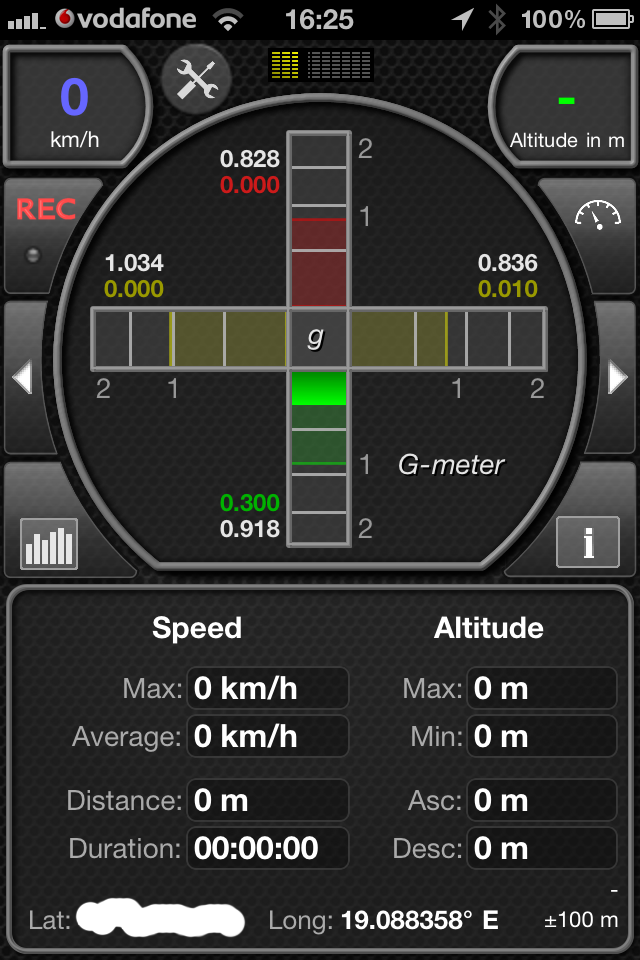Open the bar chart statistics
This screenshot has width=640, height=960.
tap(49, 545)
